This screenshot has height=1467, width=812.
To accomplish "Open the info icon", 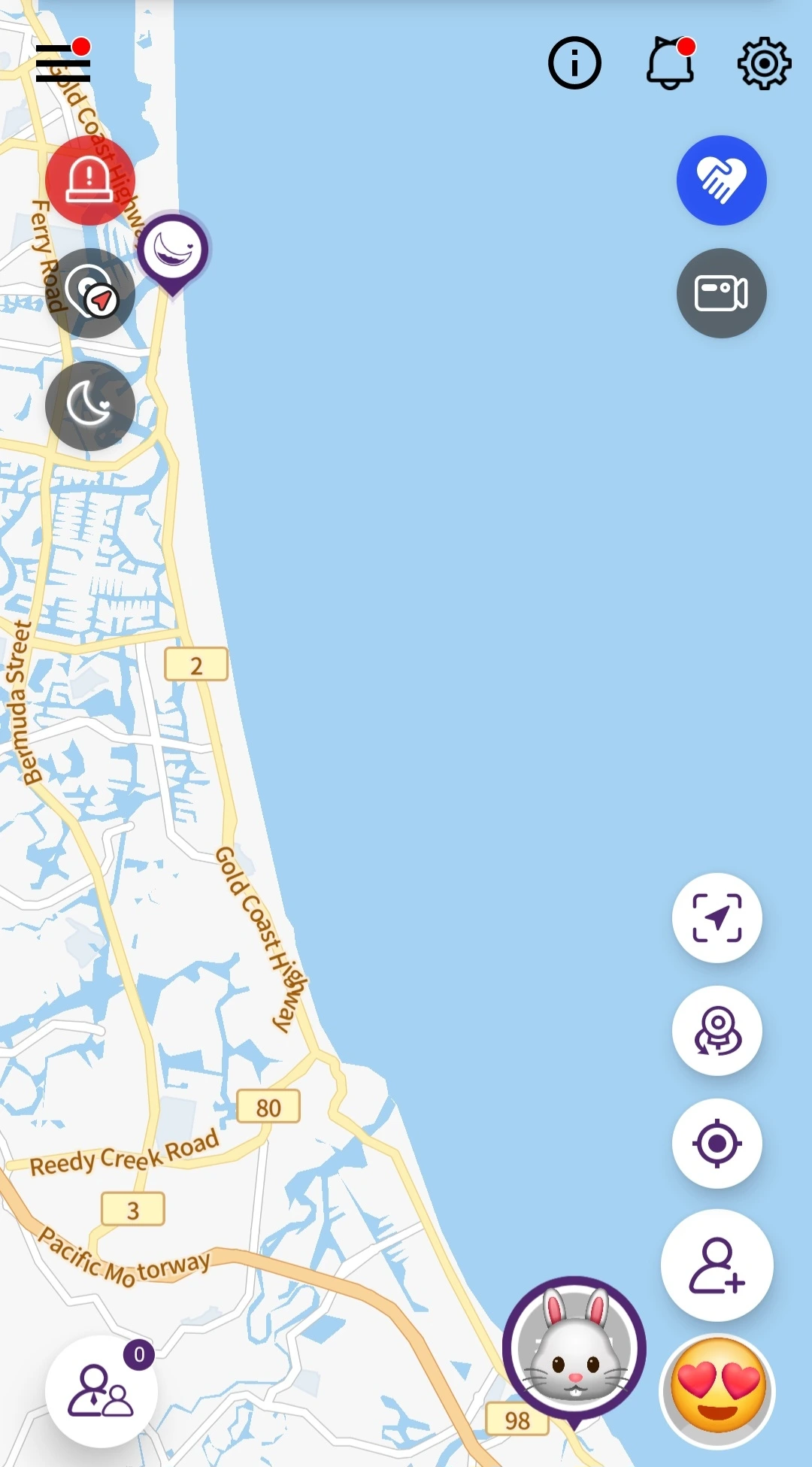I will tap(574, 63).
